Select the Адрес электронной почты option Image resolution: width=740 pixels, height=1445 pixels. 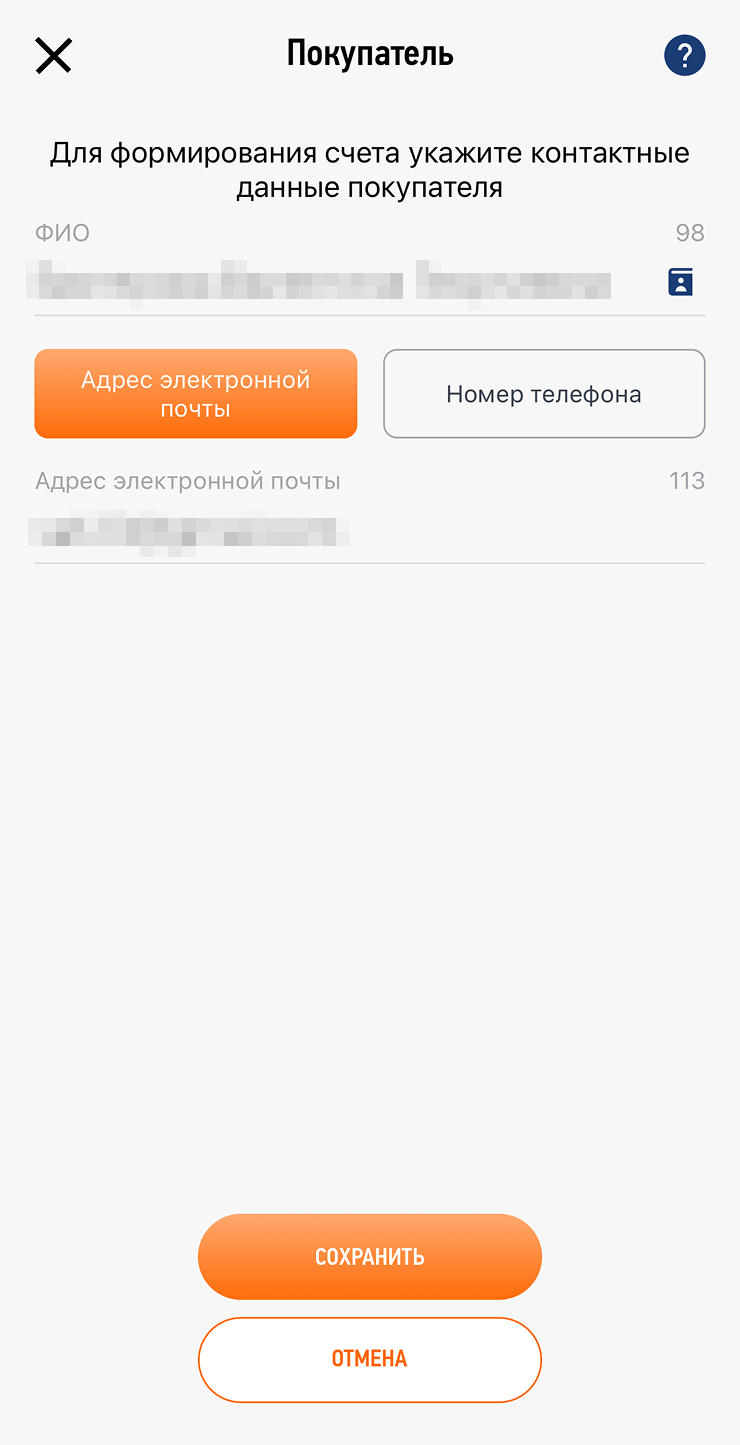196,394
